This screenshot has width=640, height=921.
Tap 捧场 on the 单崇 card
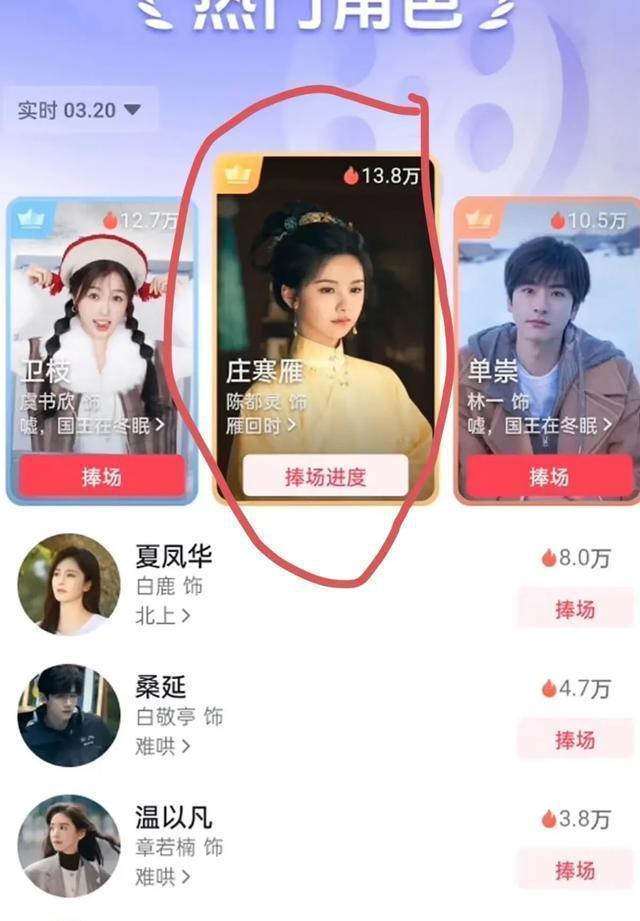(549, 477)
